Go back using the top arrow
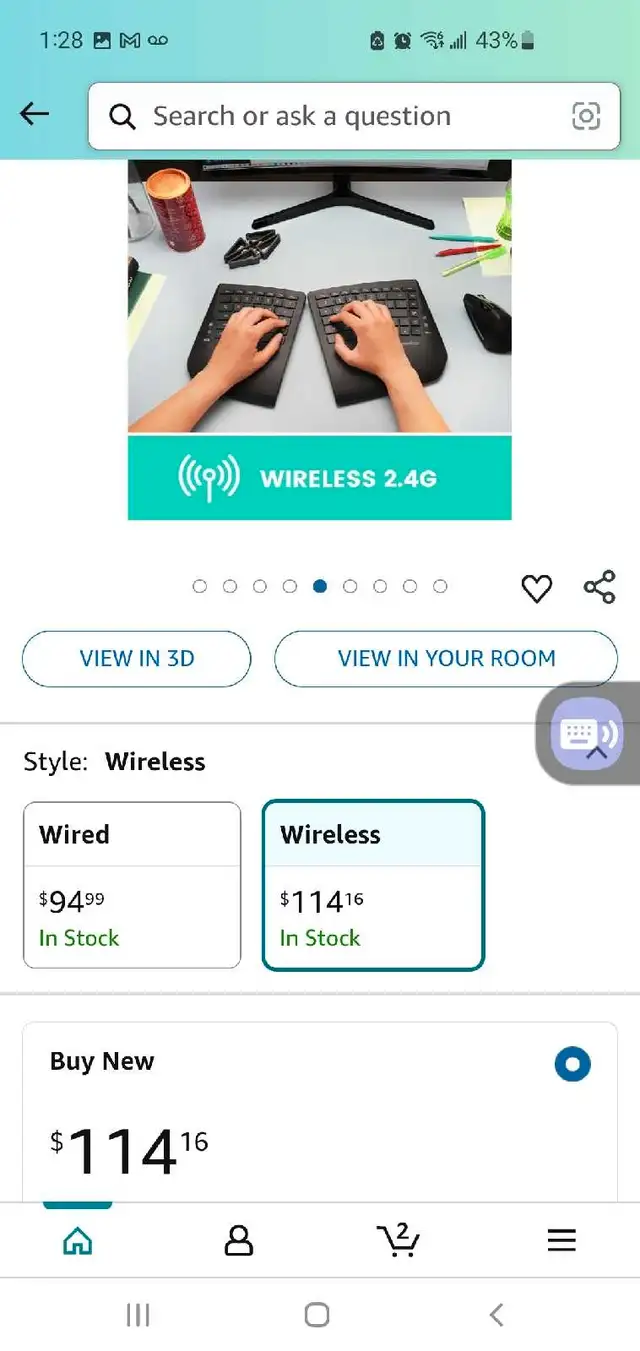The height and width of the screenshot is (1351, 640). pos(35,114)
